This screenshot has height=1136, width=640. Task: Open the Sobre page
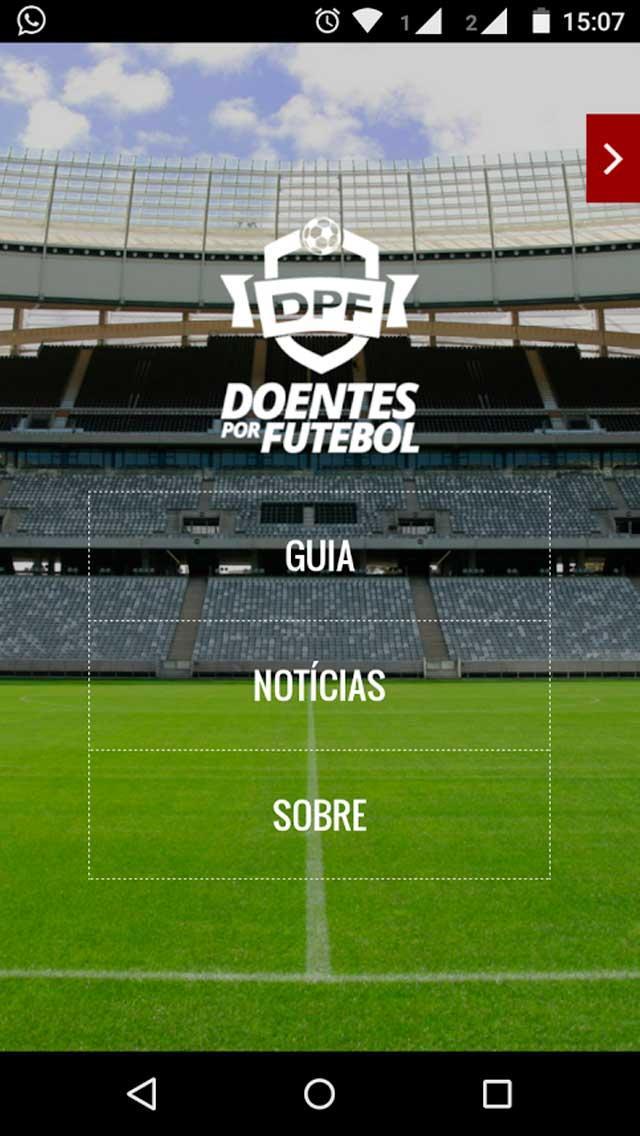pos(319,815)
